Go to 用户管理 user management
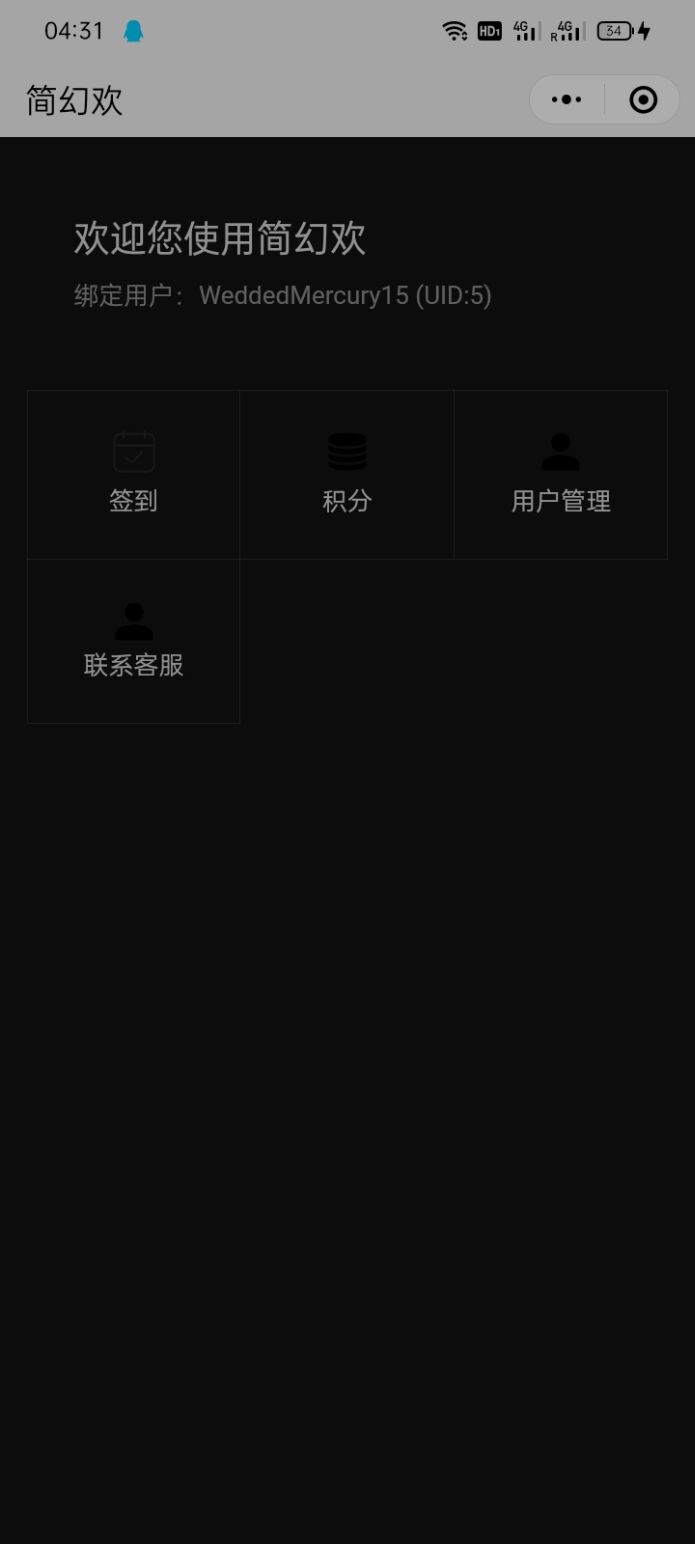Screen dimensions: 695x1544 pos(560,474)
